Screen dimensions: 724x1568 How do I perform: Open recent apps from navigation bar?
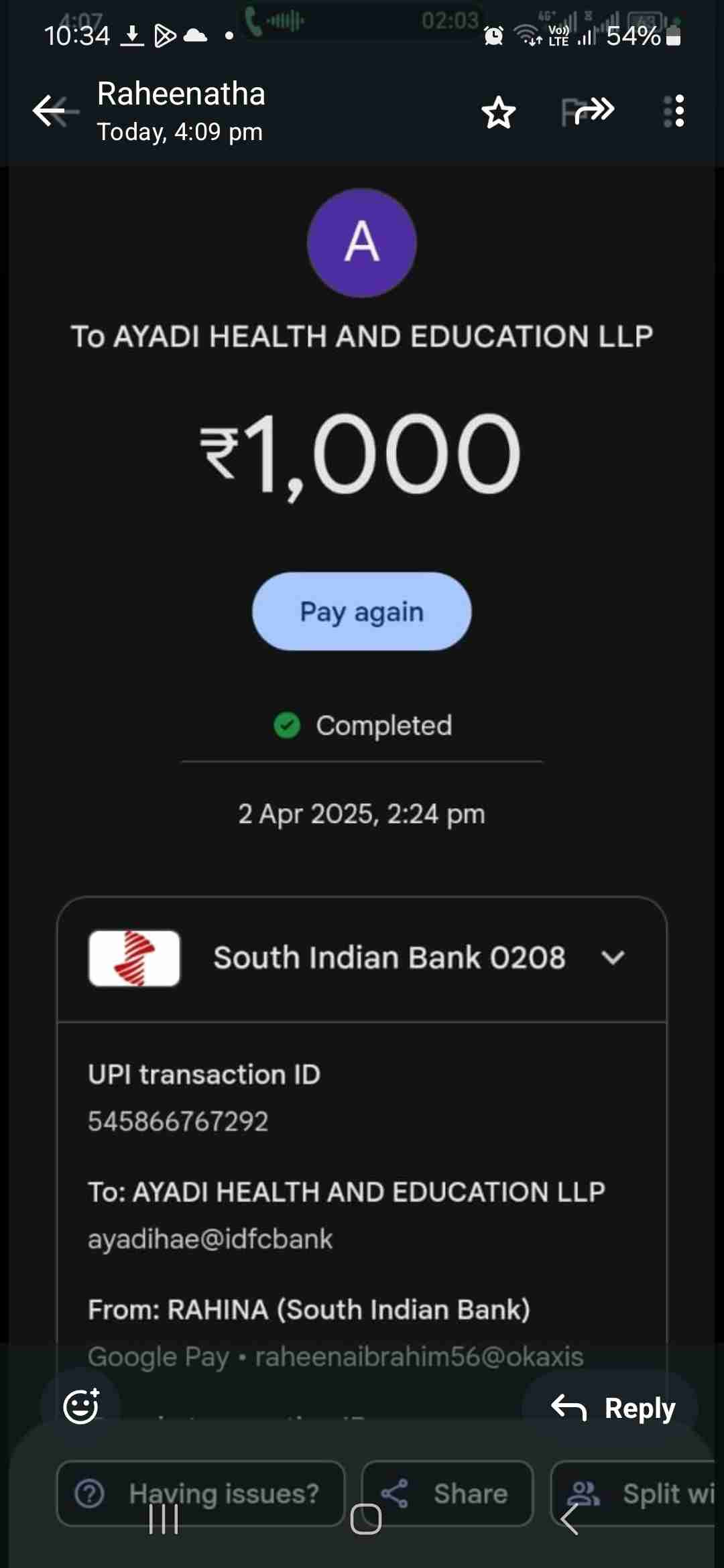tap(164, 1519)
